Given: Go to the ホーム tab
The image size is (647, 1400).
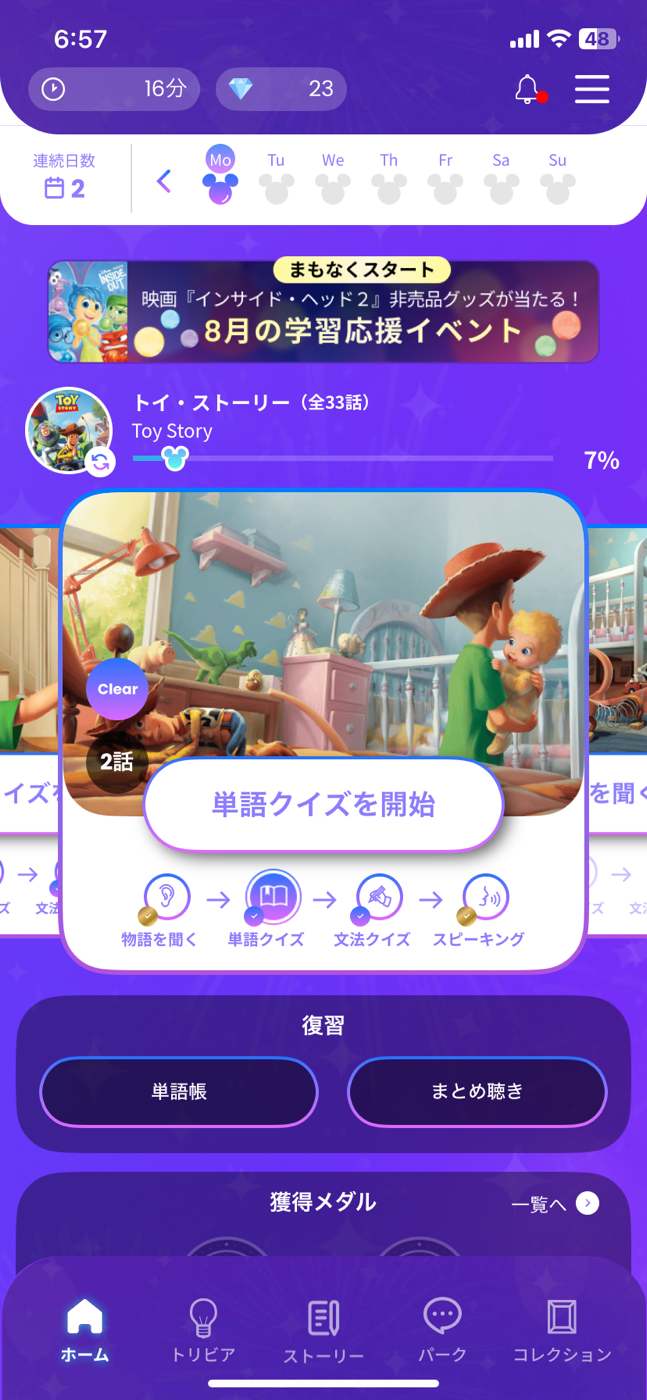Looking at the screenshot, I should point(85,1330).
